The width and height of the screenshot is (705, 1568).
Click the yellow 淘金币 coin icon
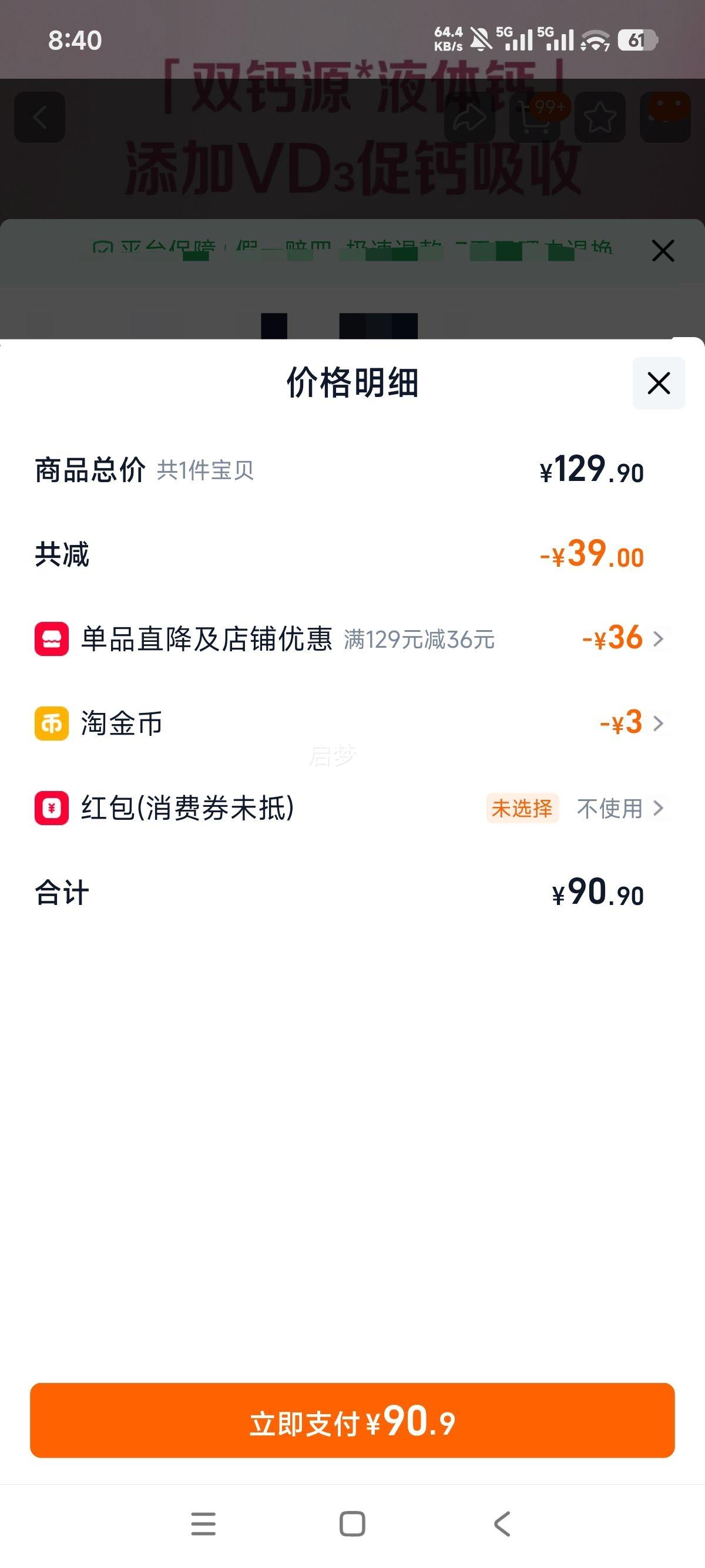coord(52,724)
